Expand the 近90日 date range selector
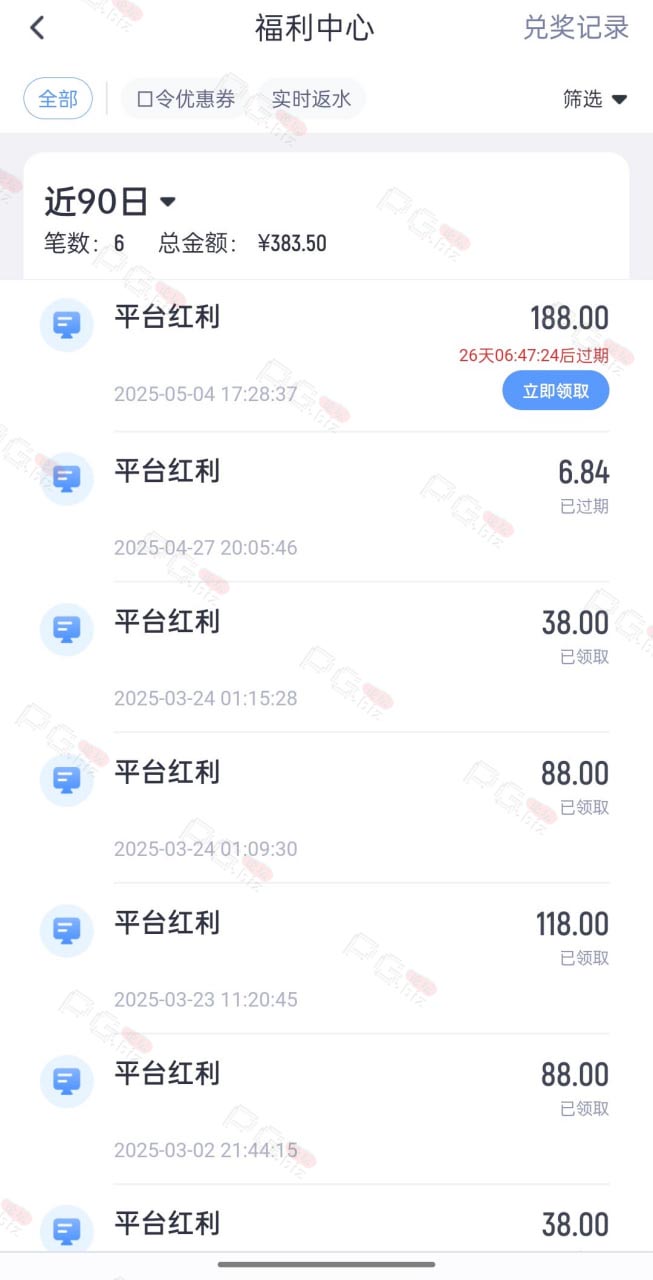The image size is (653, 1280). point(110,202)
